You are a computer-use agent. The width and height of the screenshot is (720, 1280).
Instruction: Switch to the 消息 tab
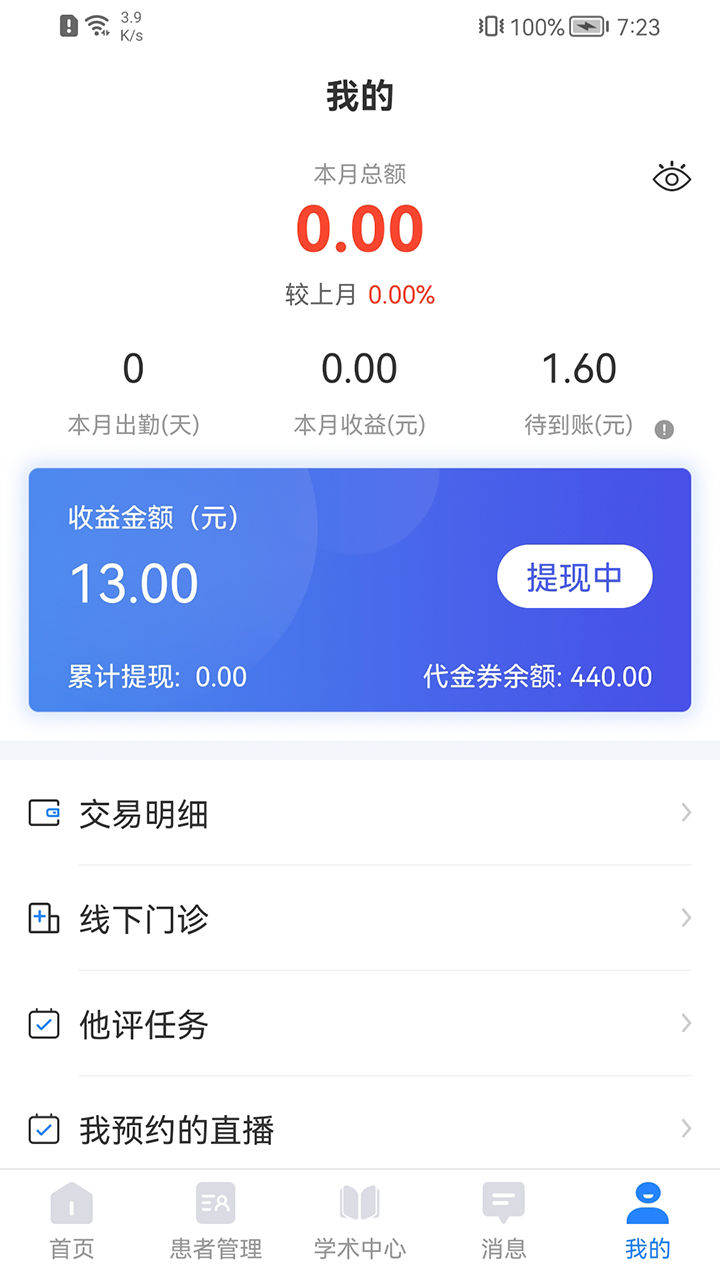click(x=504, y=1221)
